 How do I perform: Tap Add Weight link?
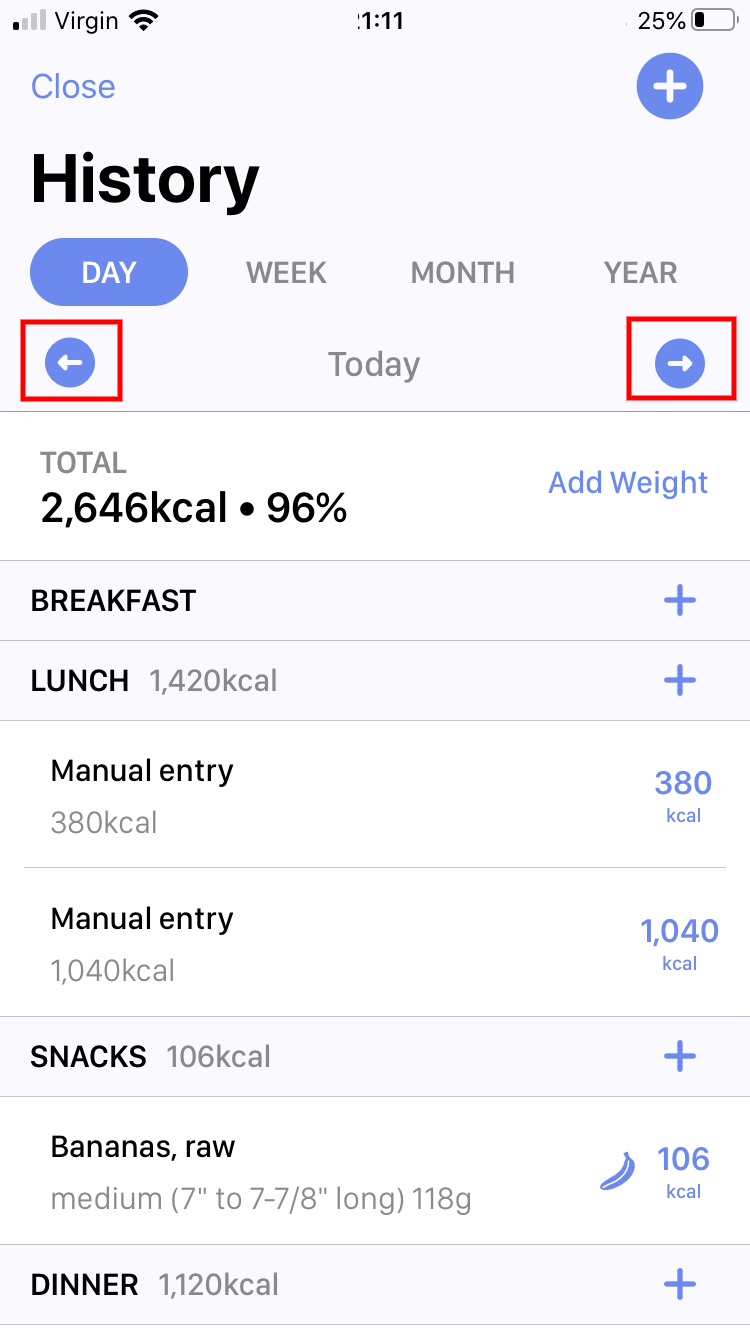click(x=628, y=483)
